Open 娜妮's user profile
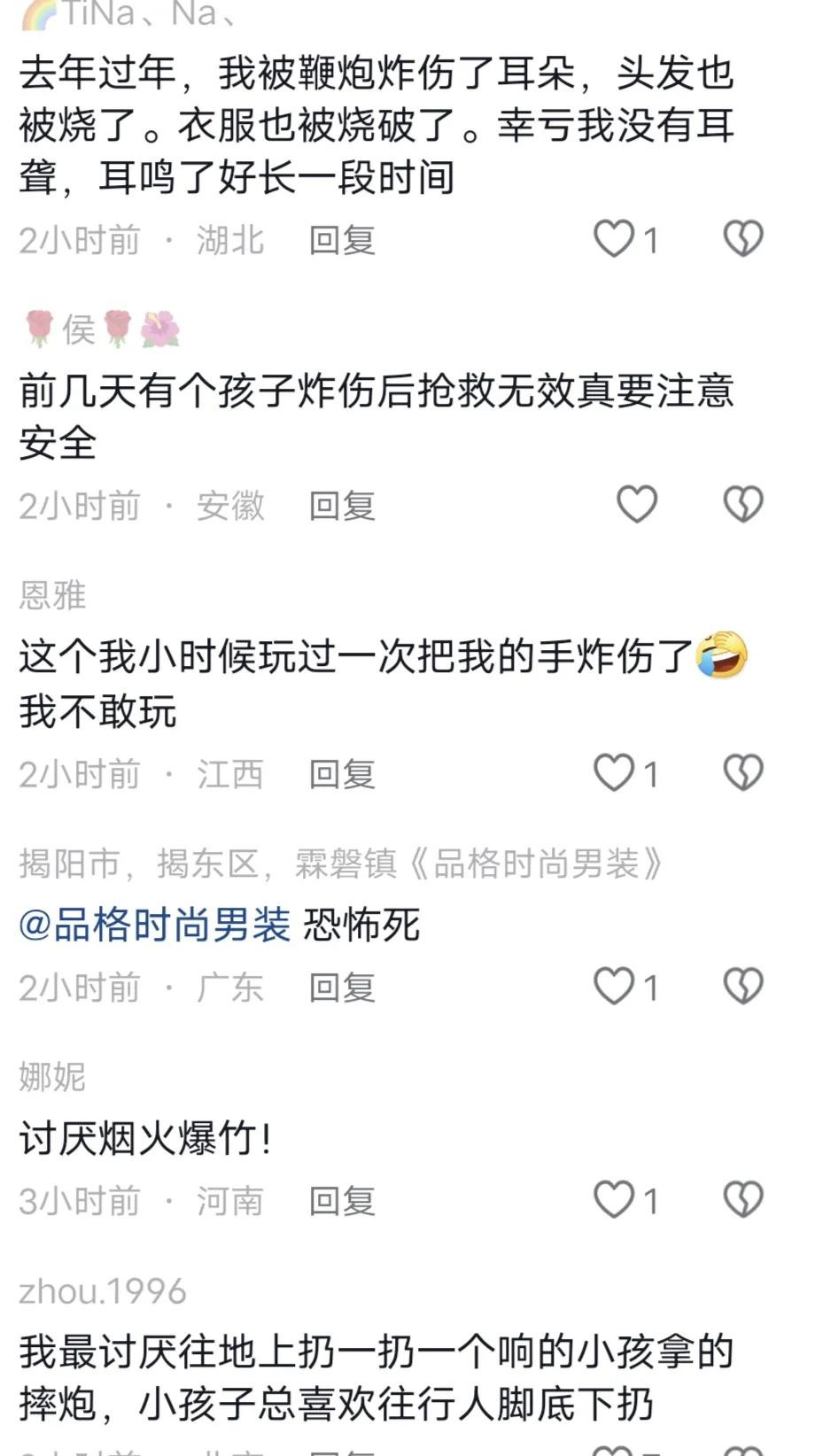 tap(52, 1077)
